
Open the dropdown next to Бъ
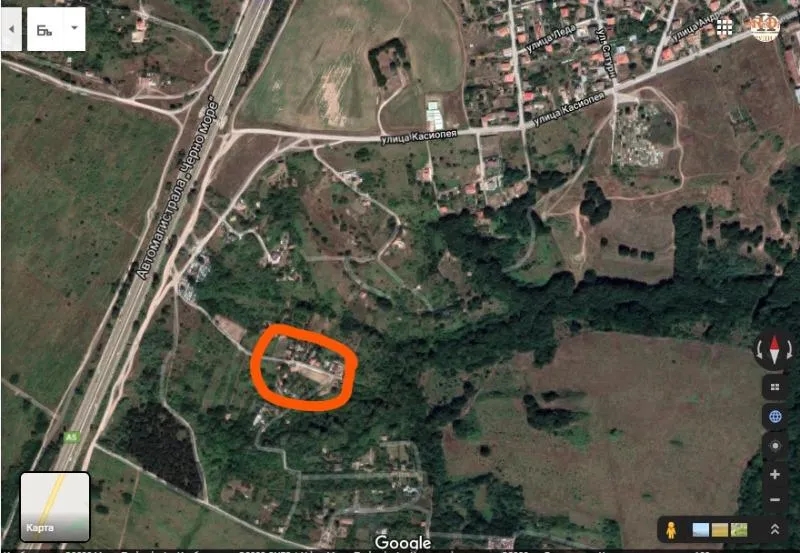74,28
